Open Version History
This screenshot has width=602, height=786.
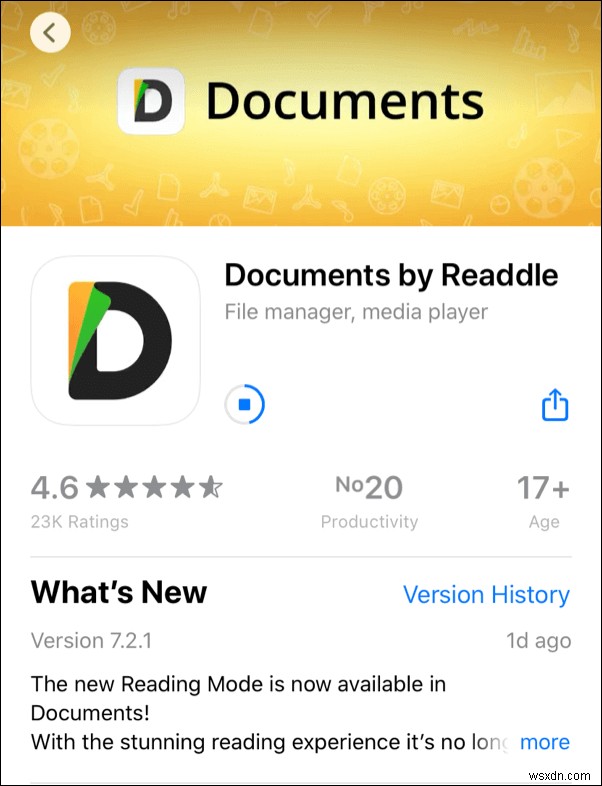click(486, 595)
